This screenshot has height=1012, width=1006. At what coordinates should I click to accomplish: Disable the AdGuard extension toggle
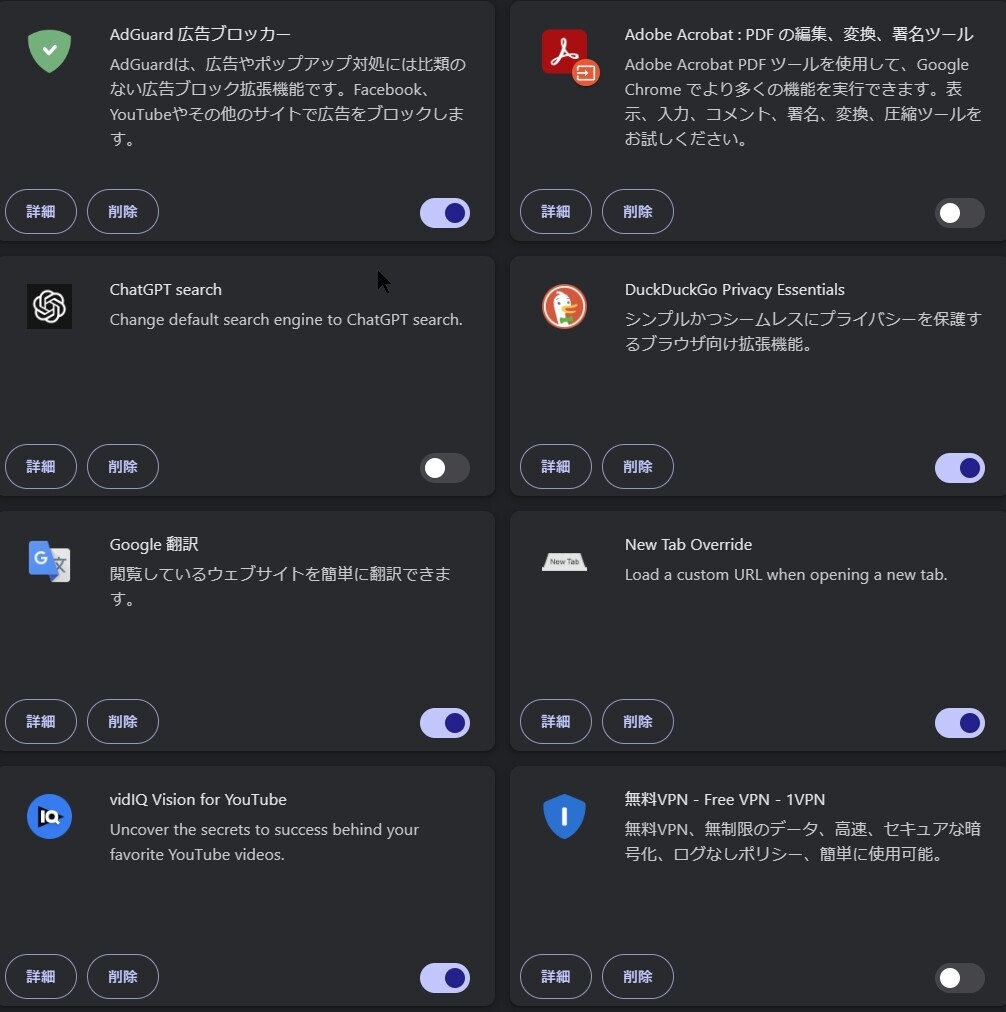tap(445, 213)
